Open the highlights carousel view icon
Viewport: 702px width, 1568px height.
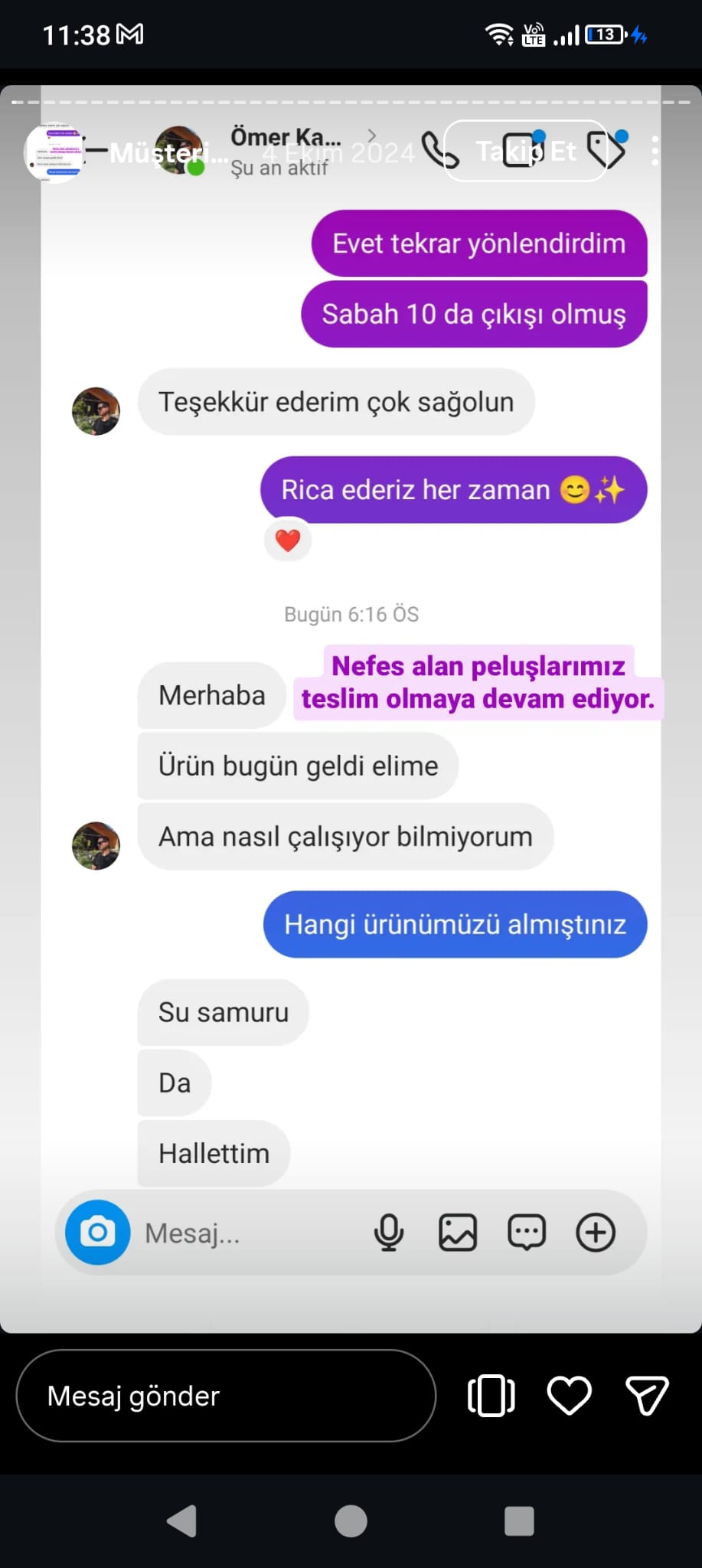click(x=491, y=1396)
